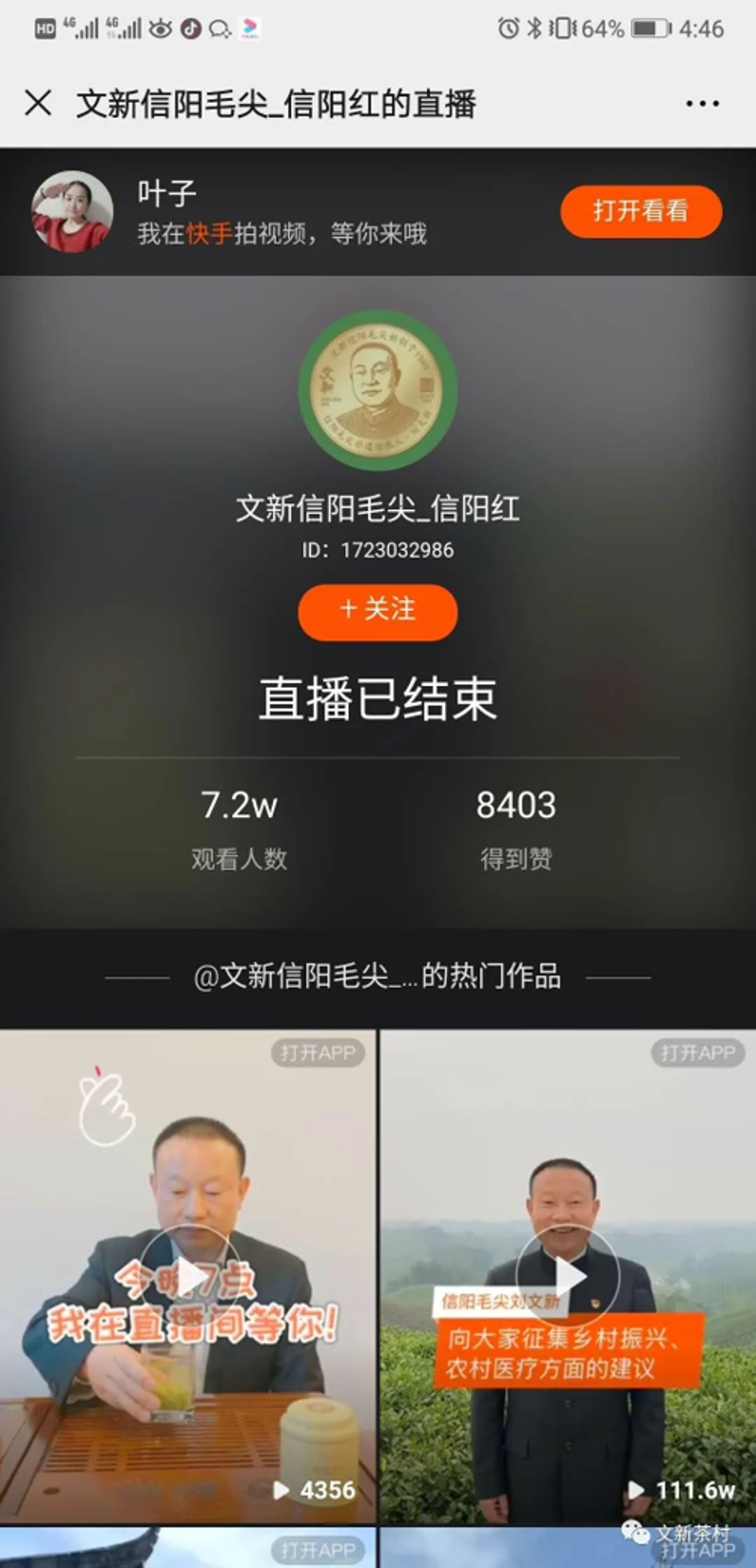This screenshot has height=1568, width=756.
Task: Play the 征集乡村振兴建议 video
Action: [x=567, y=1277]
